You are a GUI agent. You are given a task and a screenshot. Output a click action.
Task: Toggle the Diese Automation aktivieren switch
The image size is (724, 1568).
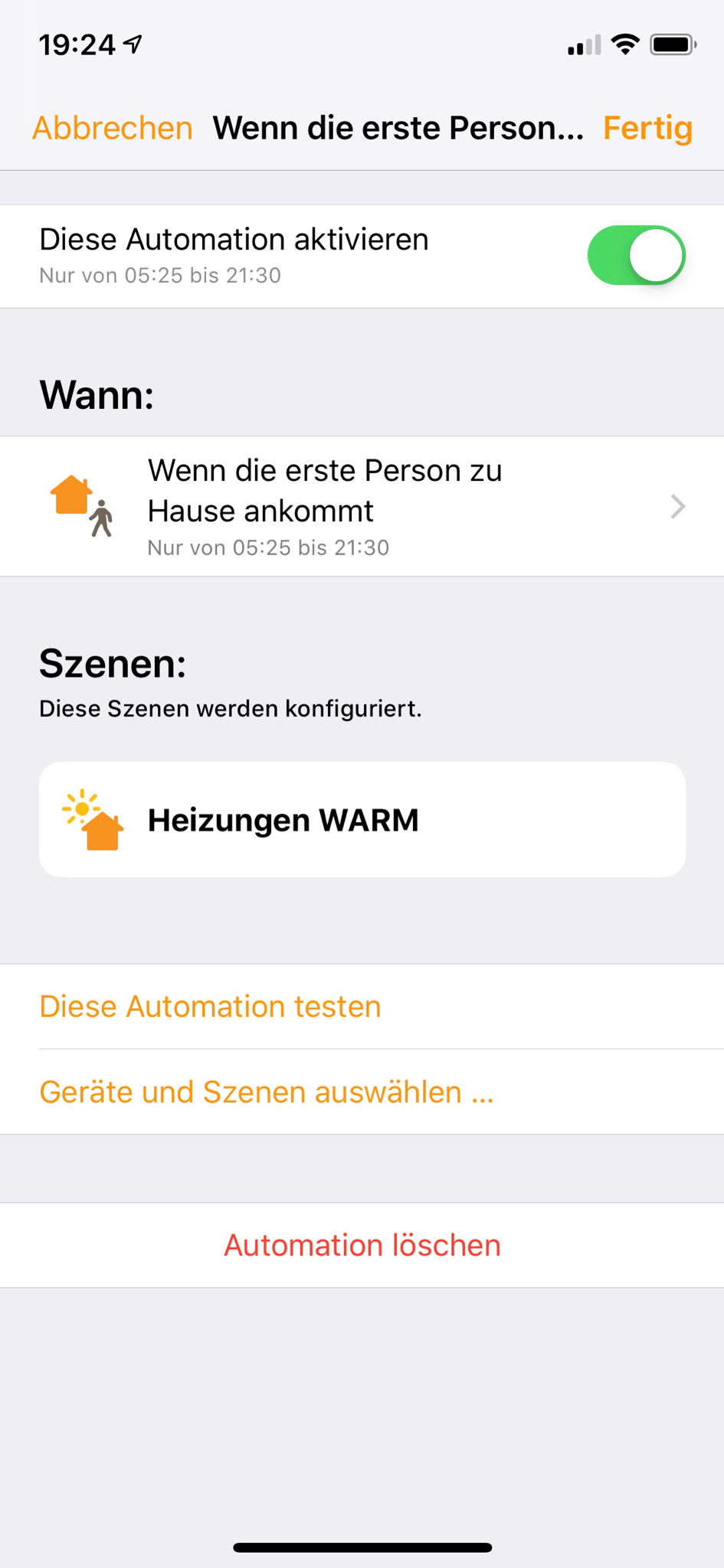[635, 256]
